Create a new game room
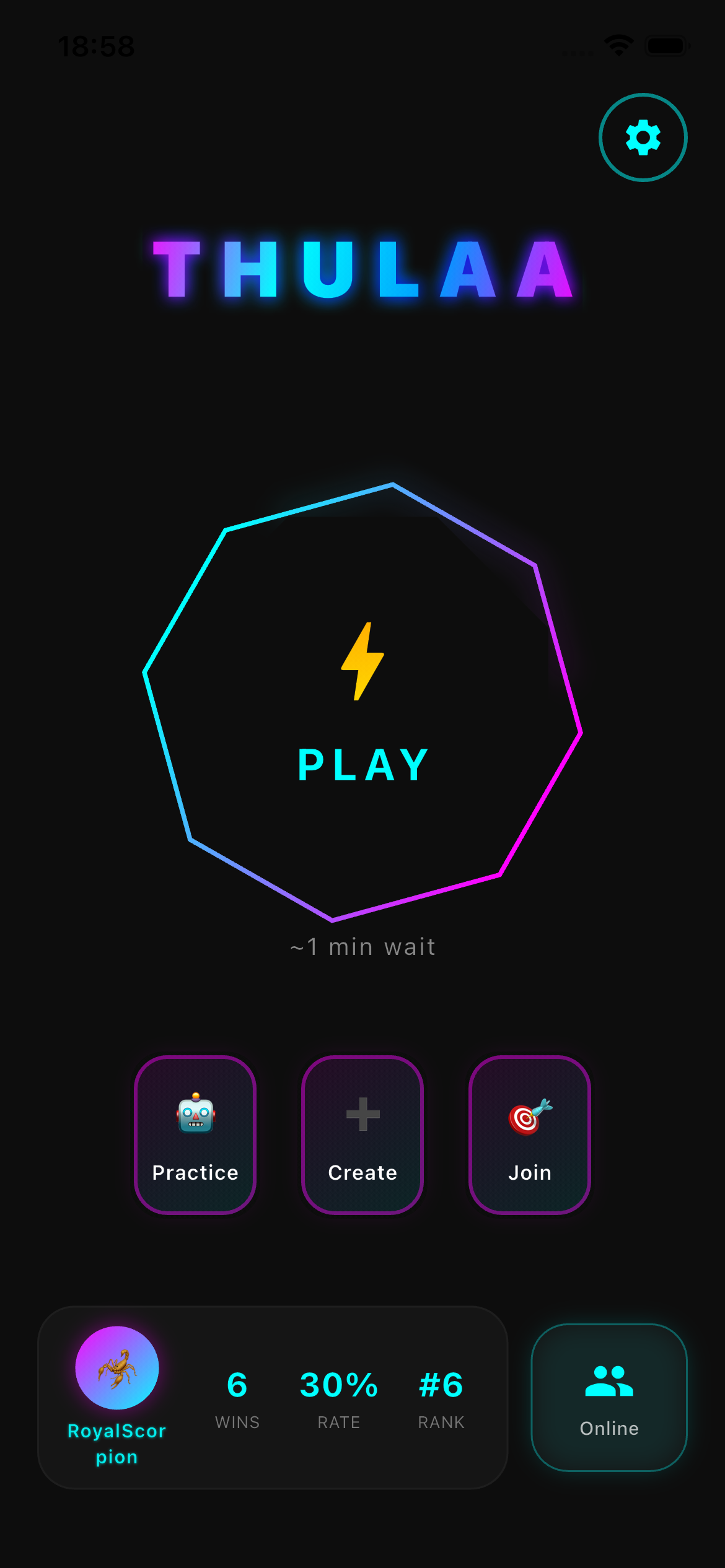Screen dimensions: 725x1568 (x=362, y=1135)
